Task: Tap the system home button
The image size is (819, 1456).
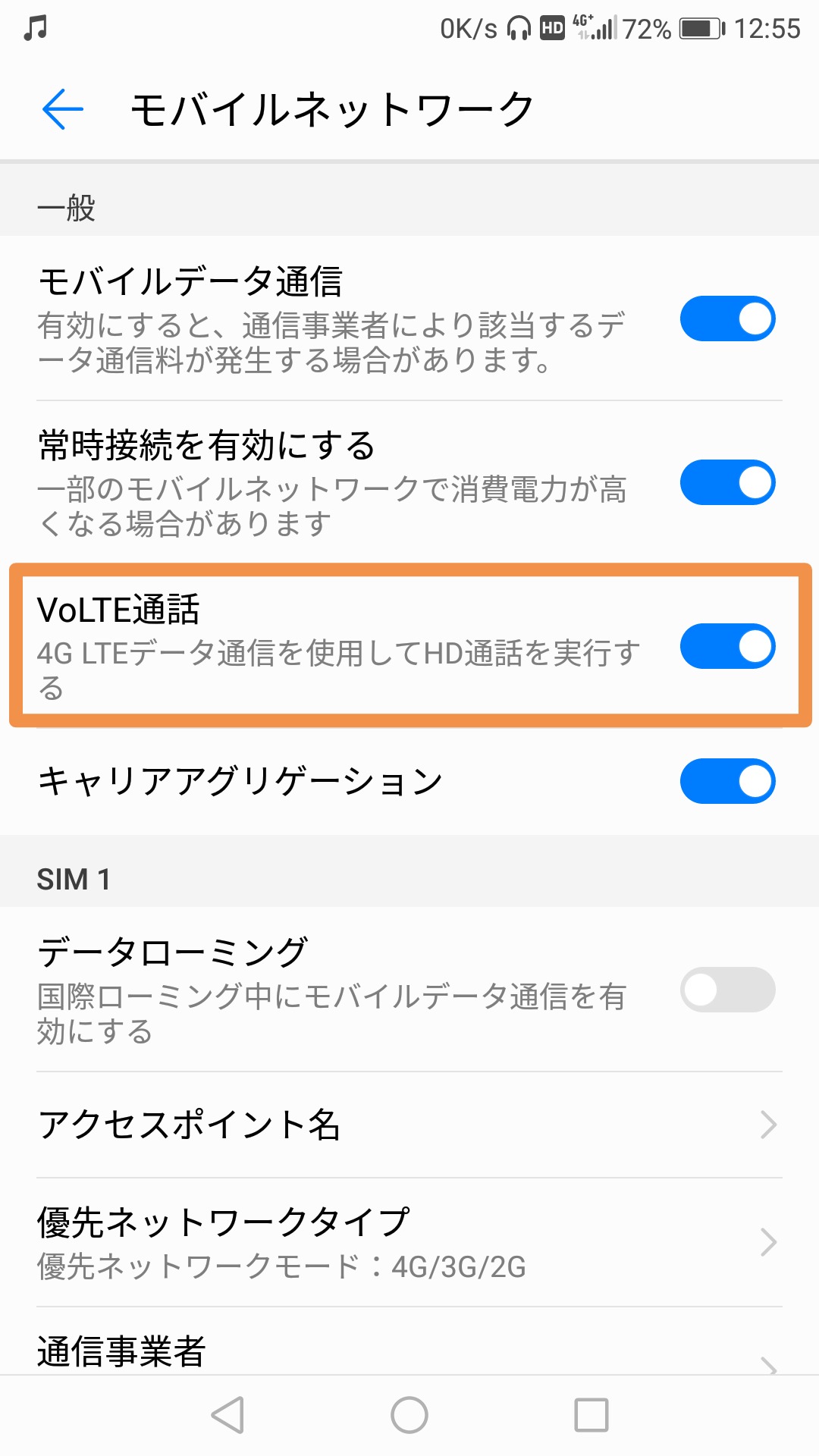Action: (409, 1415)
